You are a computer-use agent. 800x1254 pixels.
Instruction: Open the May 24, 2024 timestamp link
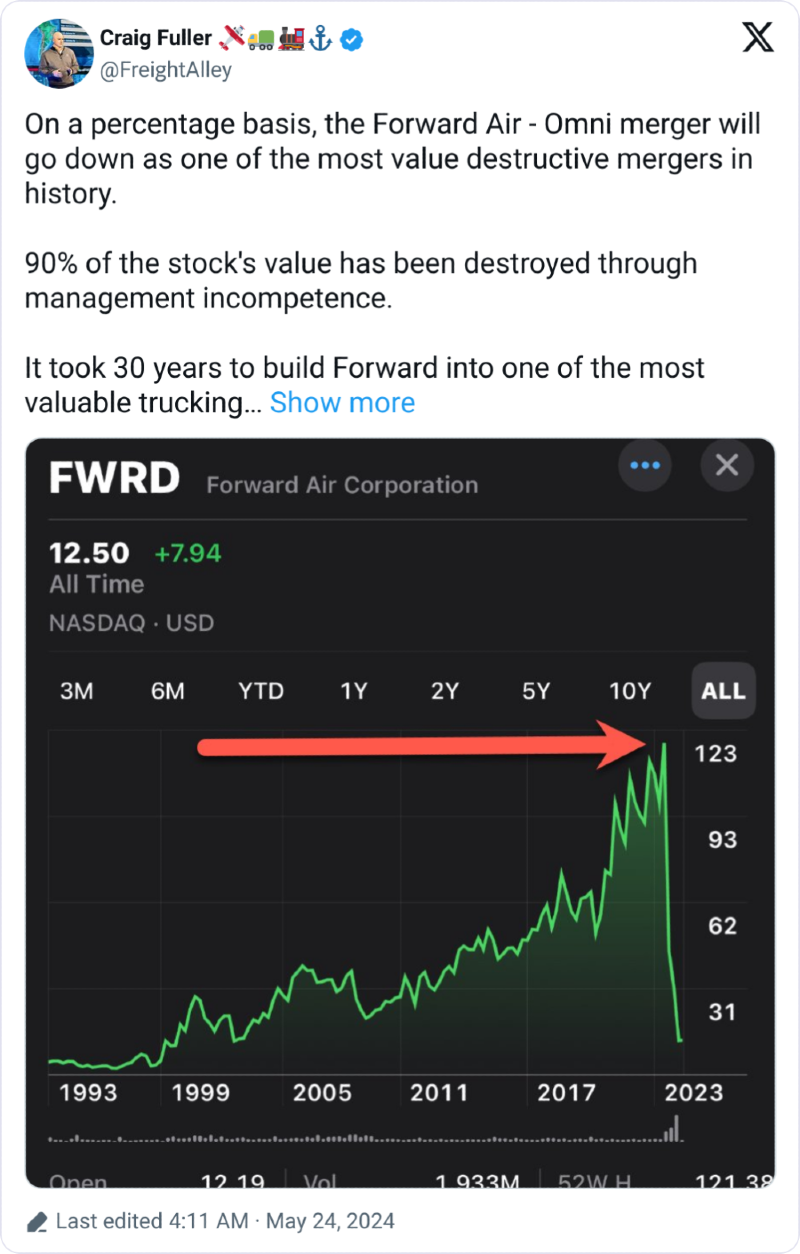point(225,1221)
